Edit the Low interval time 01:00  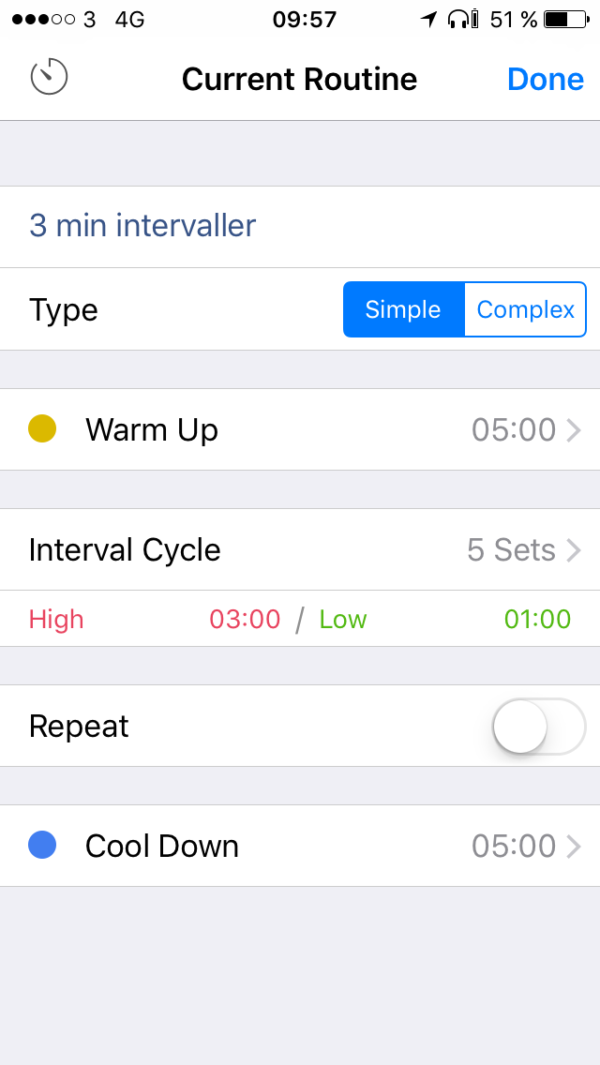537,620
